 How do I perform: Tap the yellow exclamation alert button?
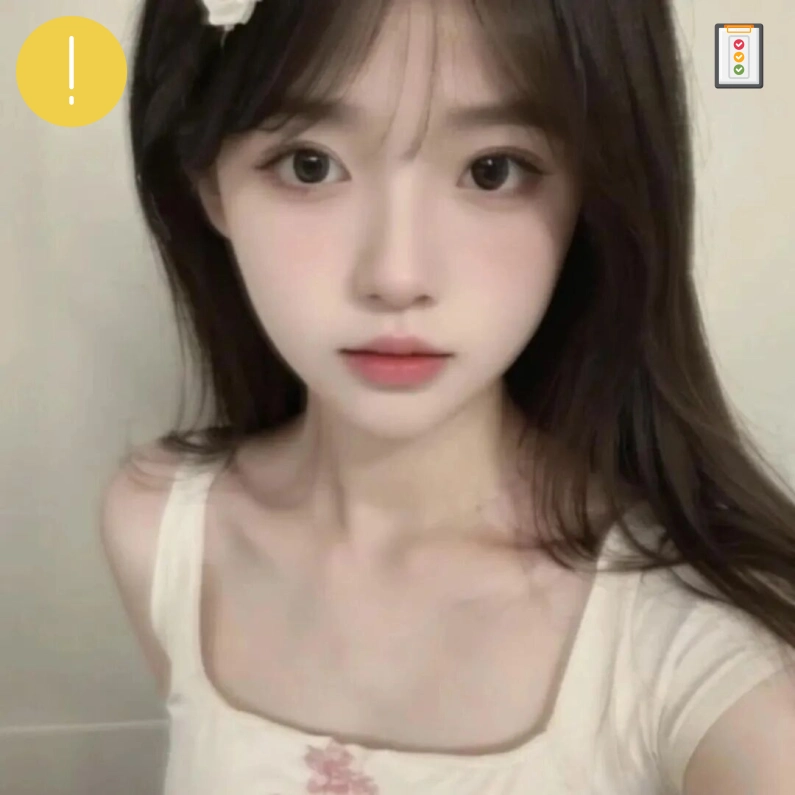click(x=71, y=71)
